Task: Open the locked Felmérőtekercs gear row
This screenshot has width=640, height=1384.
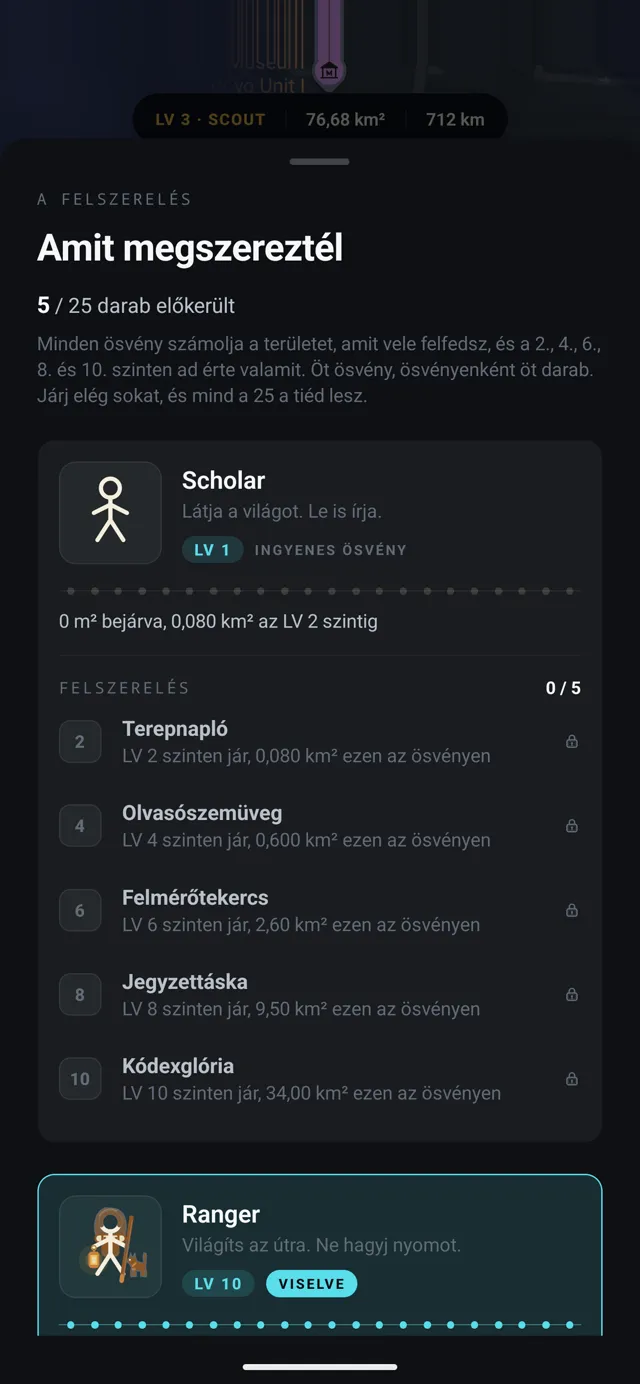Action: point(320,910)
